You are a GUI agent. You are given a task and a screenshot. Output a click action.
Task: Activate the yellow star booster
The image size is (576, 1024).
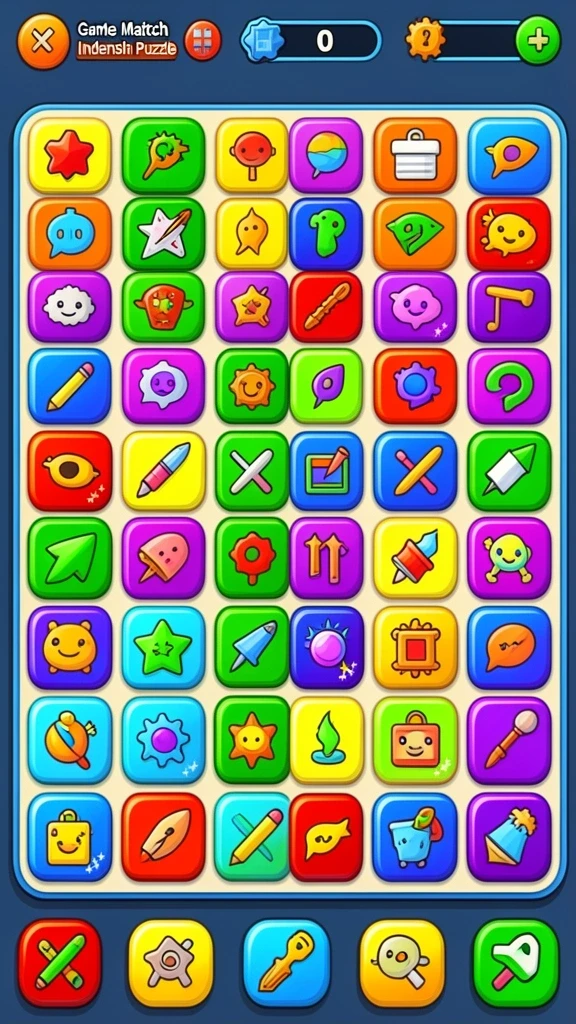click(x=170, y=963)
